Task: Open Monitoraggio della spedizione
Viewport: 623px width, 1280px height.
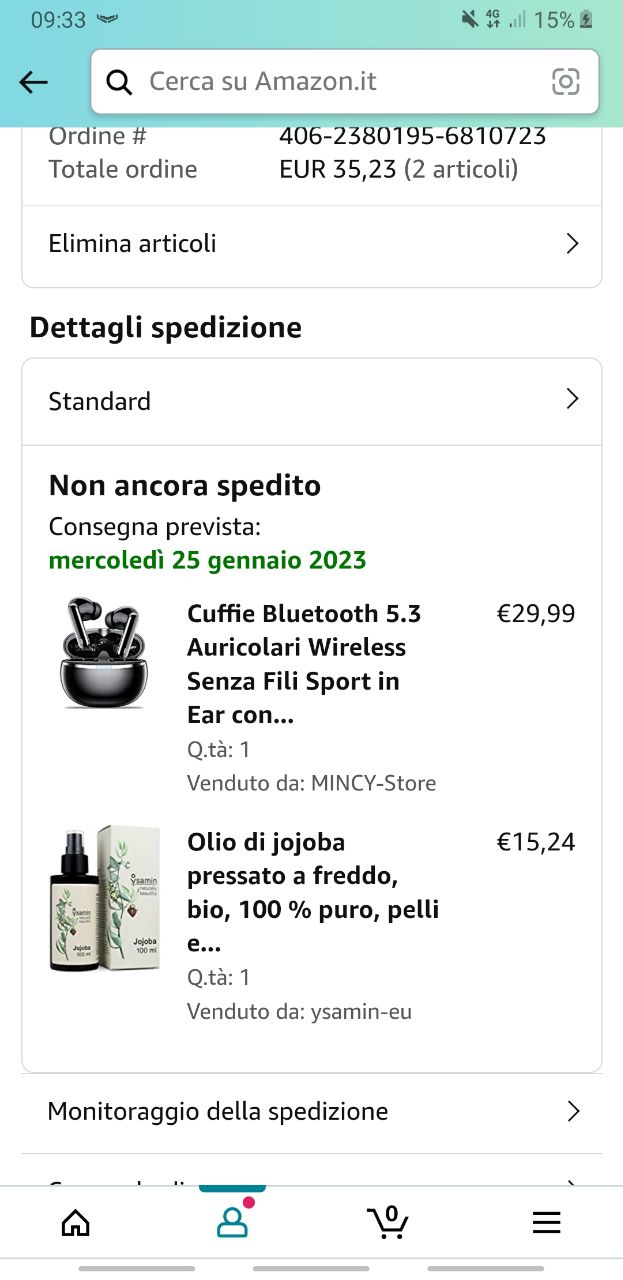Action: pos(311,1111)
